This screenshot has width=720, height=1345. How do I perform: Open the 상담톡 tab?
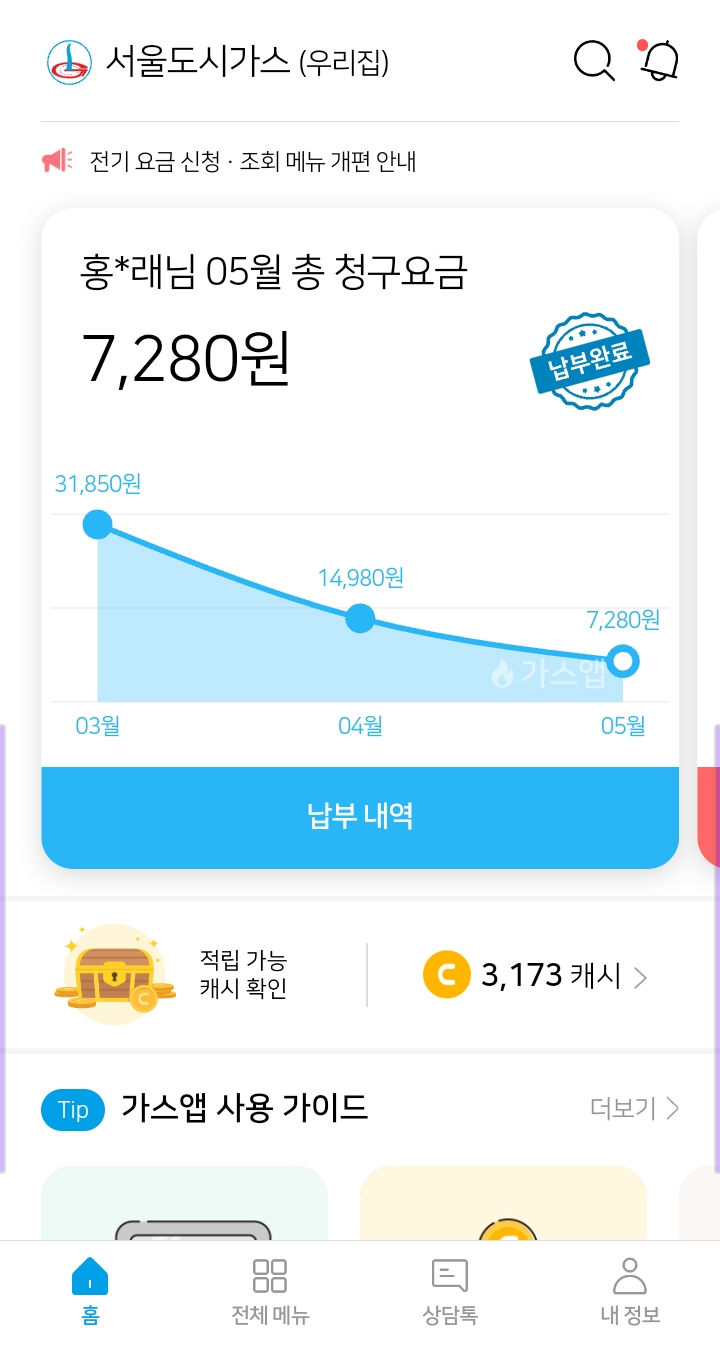pos(450,1291)
